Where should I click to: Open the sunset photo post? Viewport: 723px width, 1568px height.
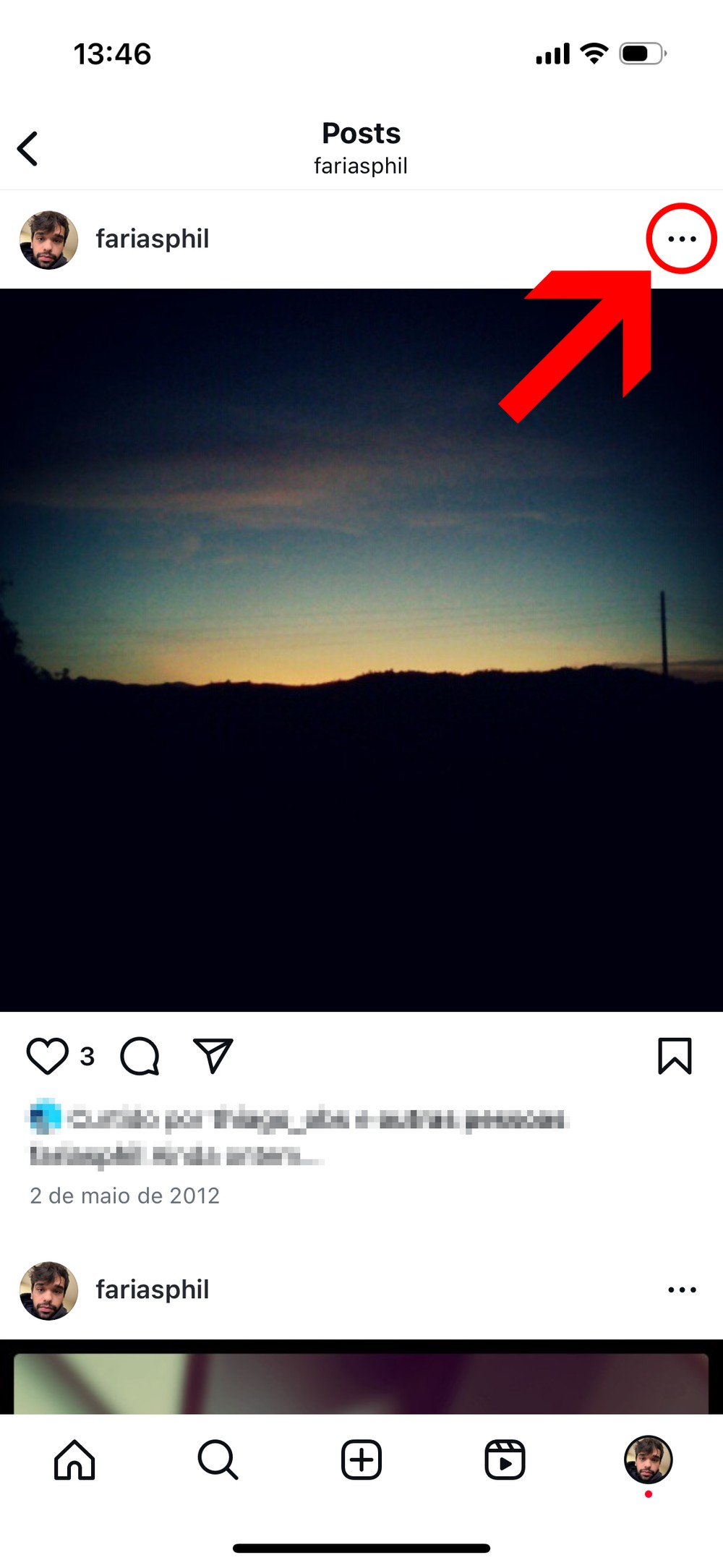[x=361, y=649]
